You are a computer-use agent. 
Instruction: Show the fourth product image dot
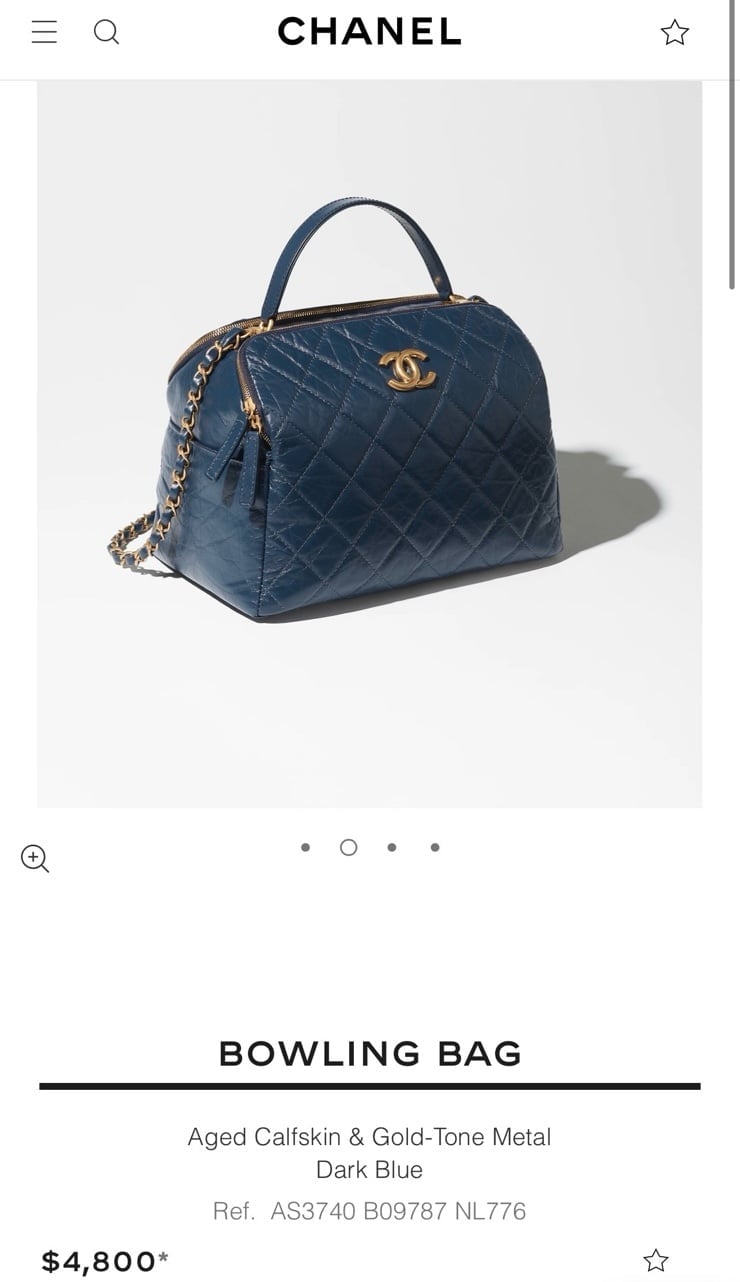435,847
